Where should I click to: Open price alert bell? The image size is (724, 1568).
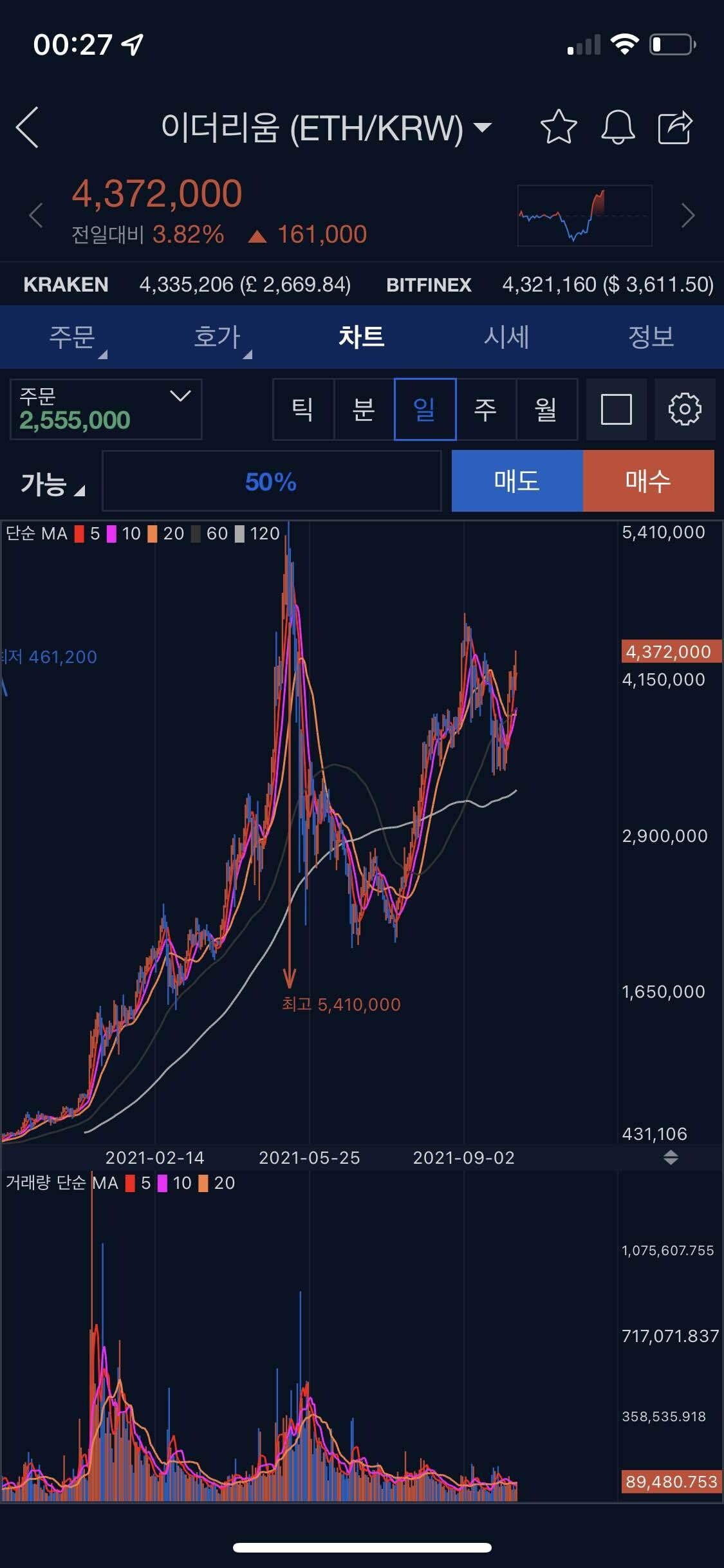tap(618, 127)
